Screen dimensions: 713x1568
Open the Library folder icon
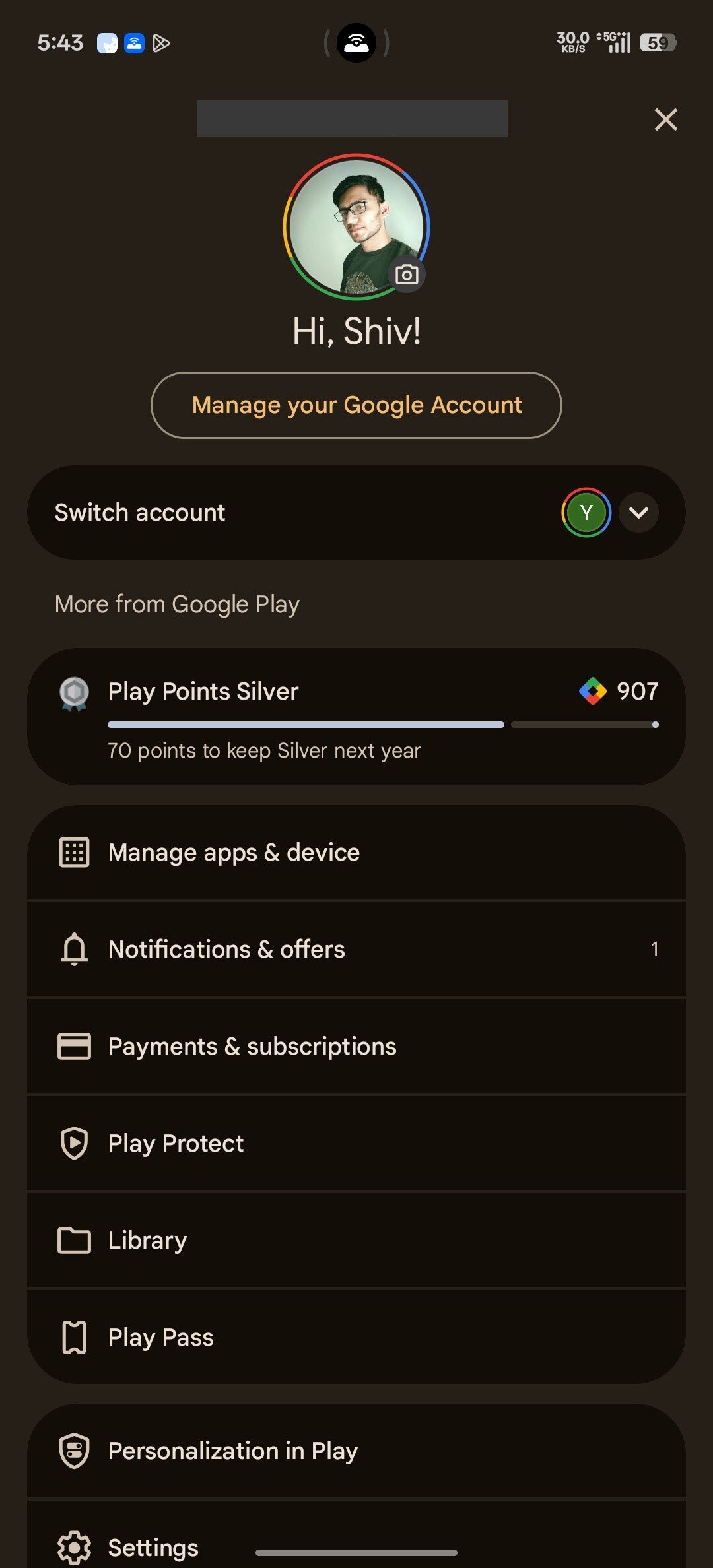75,1241
